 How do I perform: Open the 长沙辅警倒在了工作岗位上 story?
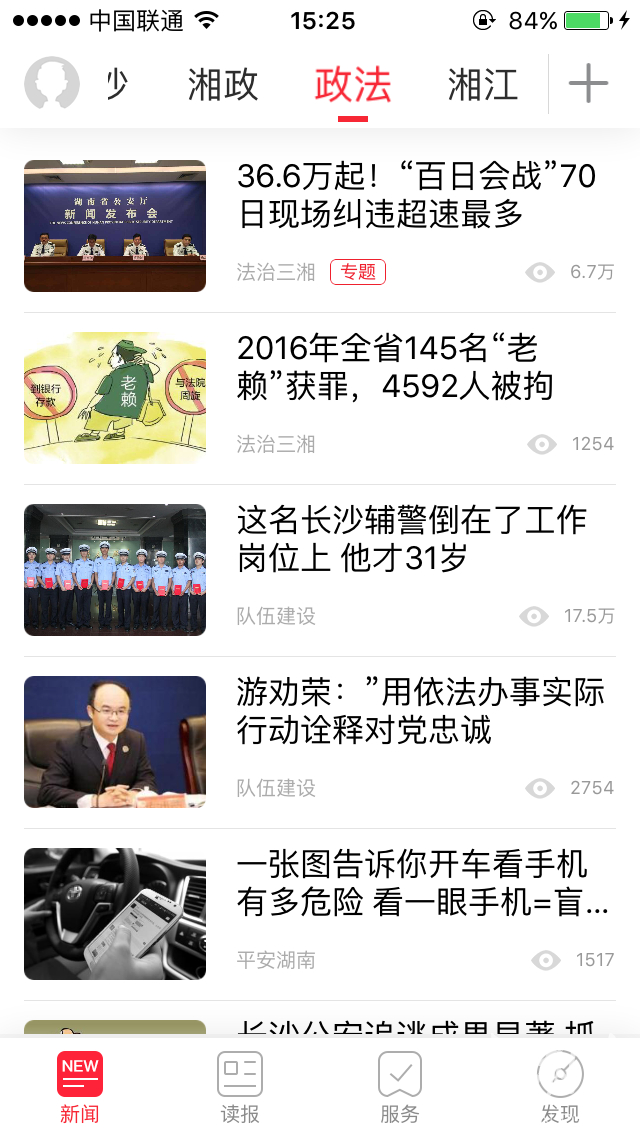coord(411,539)
